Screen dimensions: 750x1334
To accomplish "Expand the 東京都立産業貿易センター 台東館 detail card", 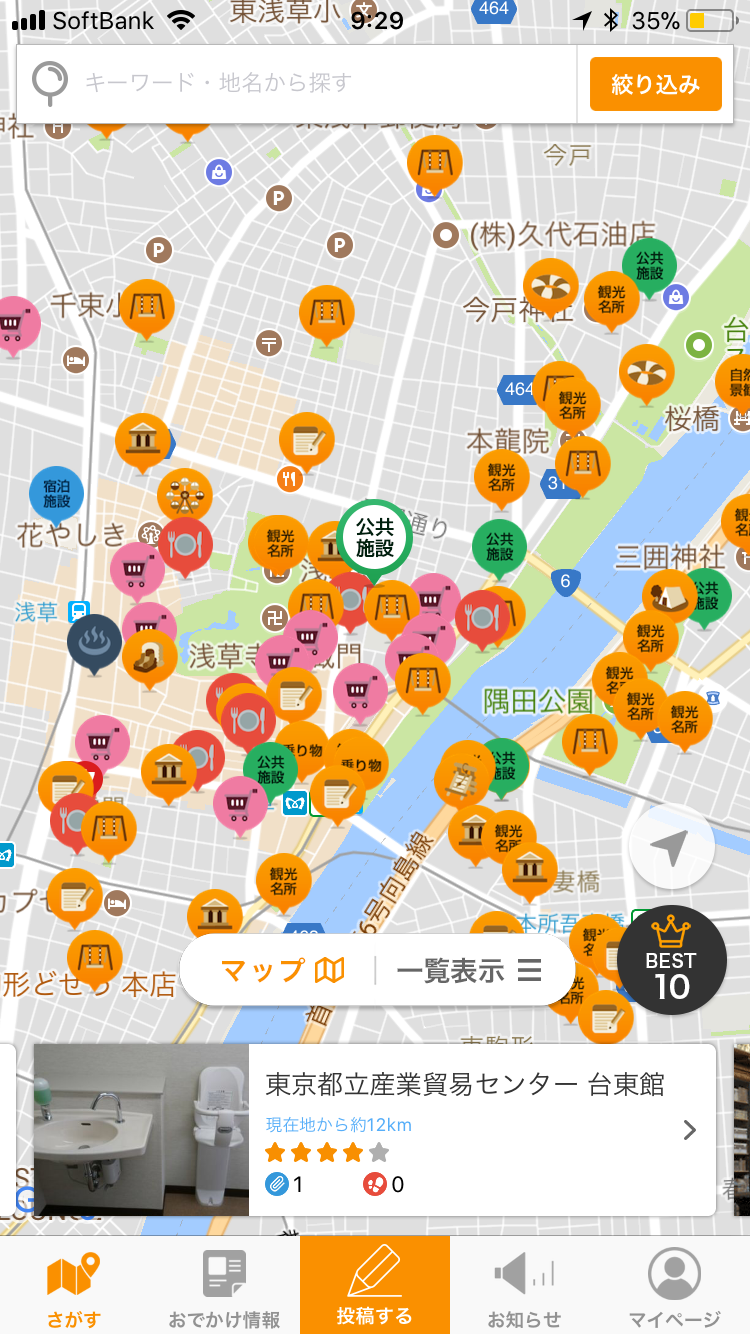I will point(688,1130).
